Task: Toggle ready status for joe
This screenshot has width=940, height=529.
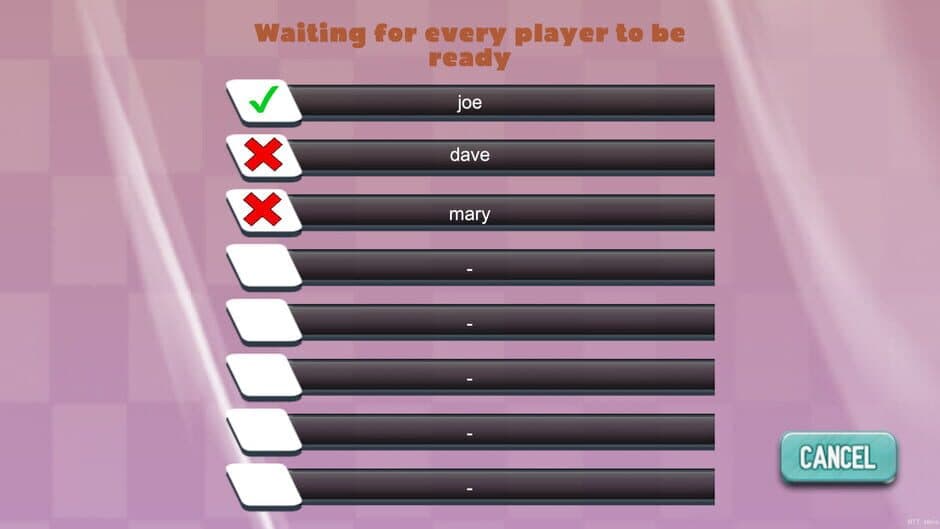Action: click(x=264, y=101)
